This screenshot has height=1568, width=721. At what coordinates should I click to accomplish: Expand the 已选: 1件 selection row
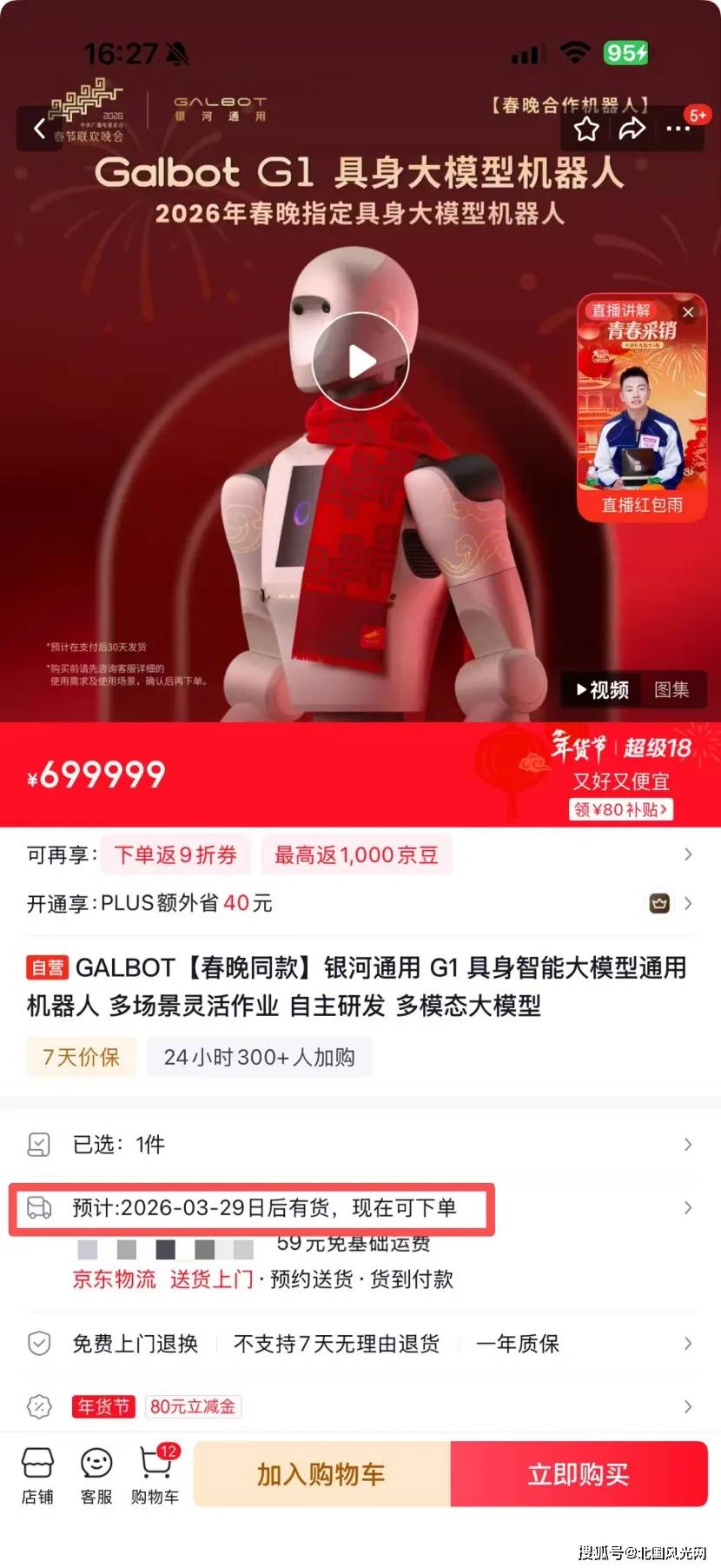[360, 1145]
